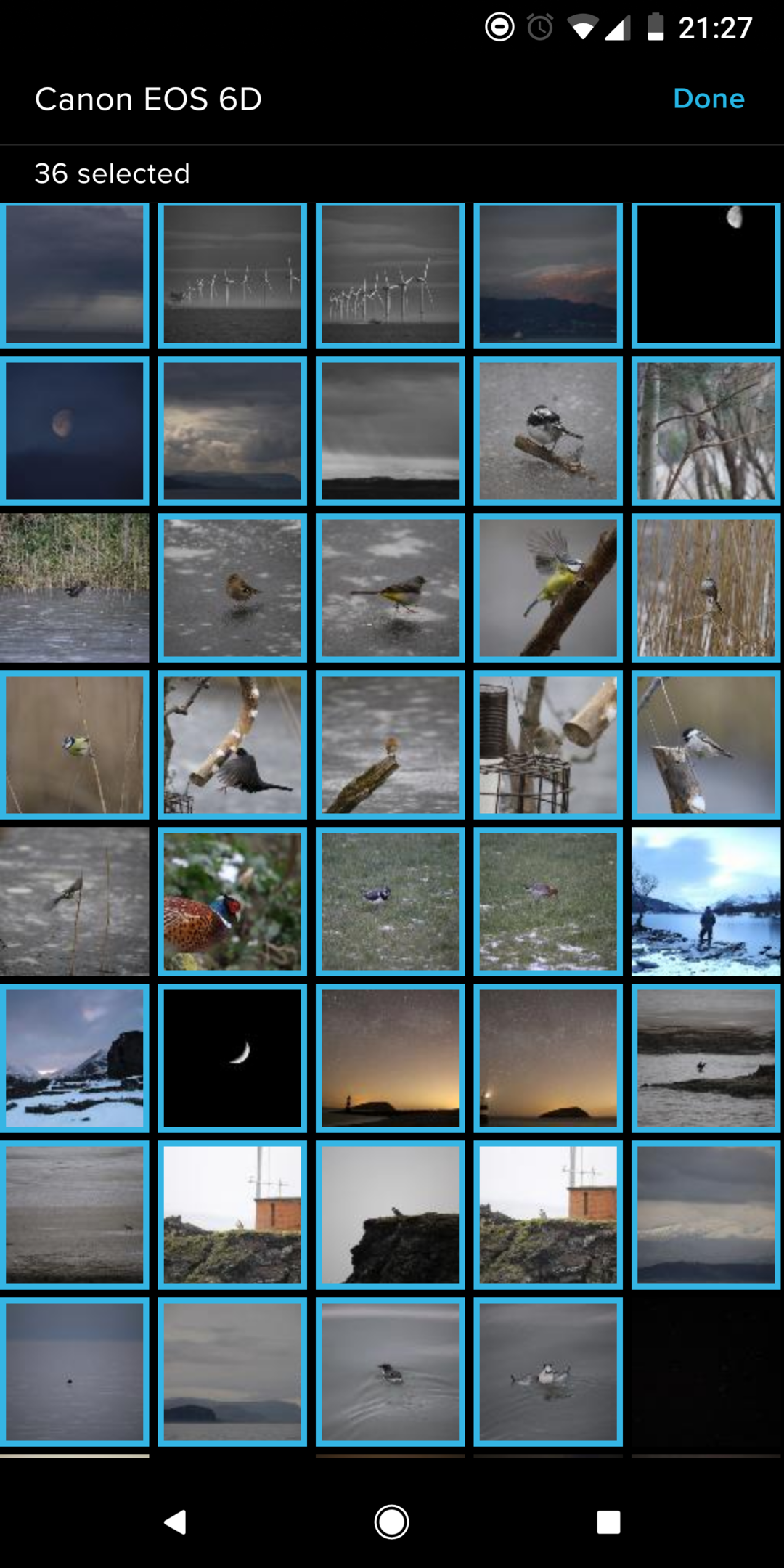Viewport: 784px width, 1568px height.
Task: Deselect the snowy mountain landscape photo
Action: tap(75, 1058)
